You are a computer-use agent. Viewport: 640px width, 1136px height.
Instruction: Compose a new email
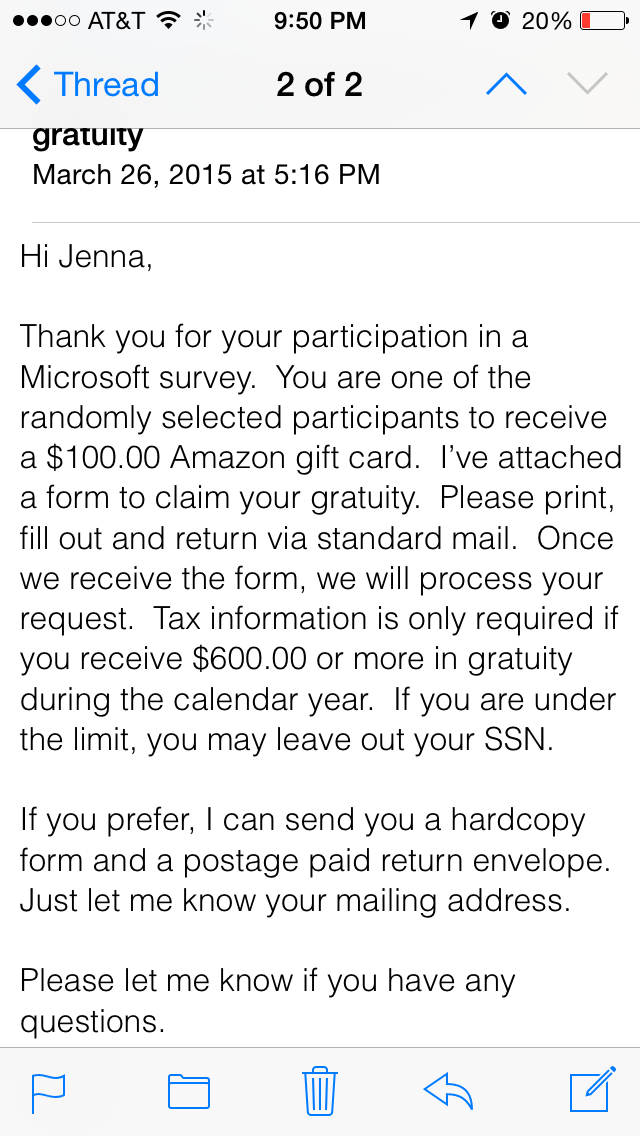coord(592,1091)
